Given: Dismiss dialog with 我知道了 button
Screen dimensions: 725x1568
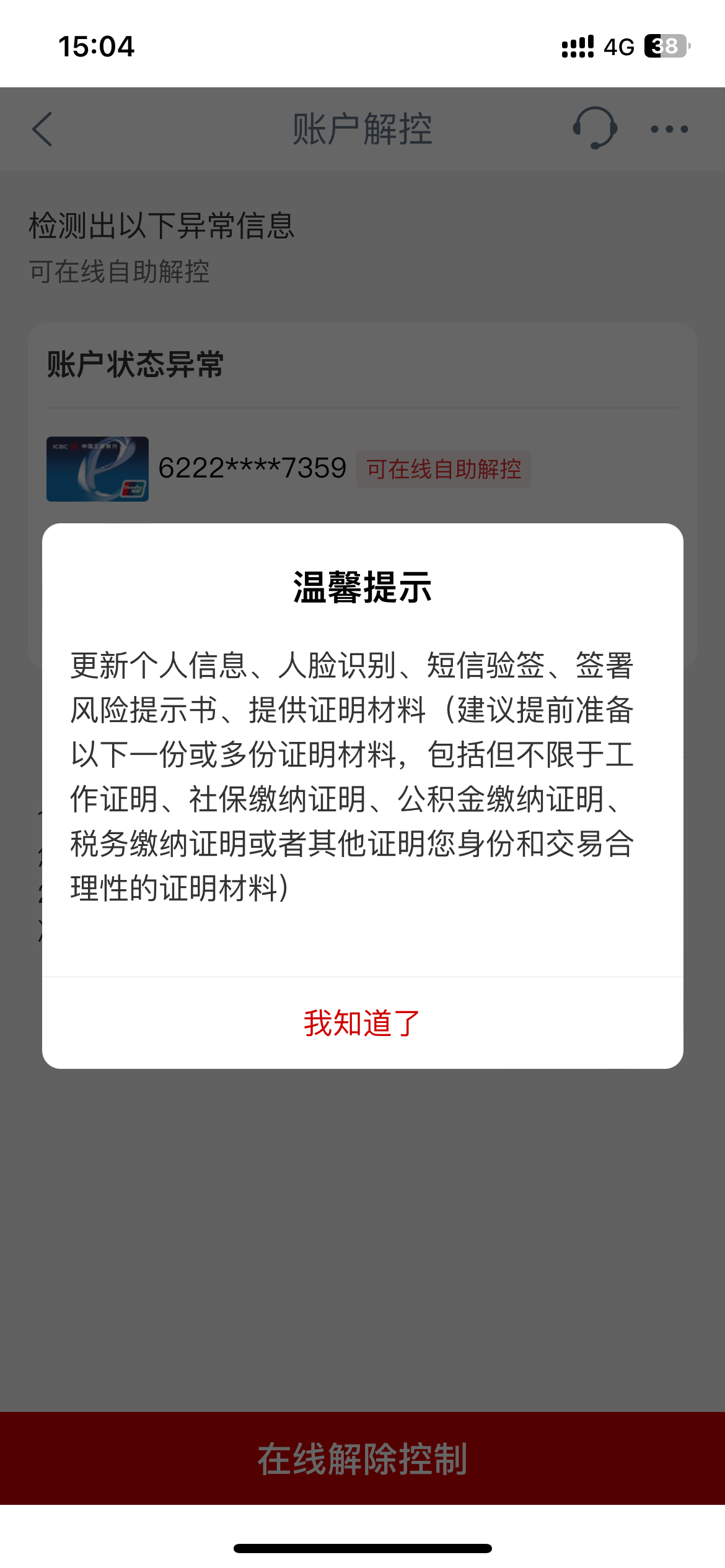Looking at the screenshot, I should (362, 1023).
